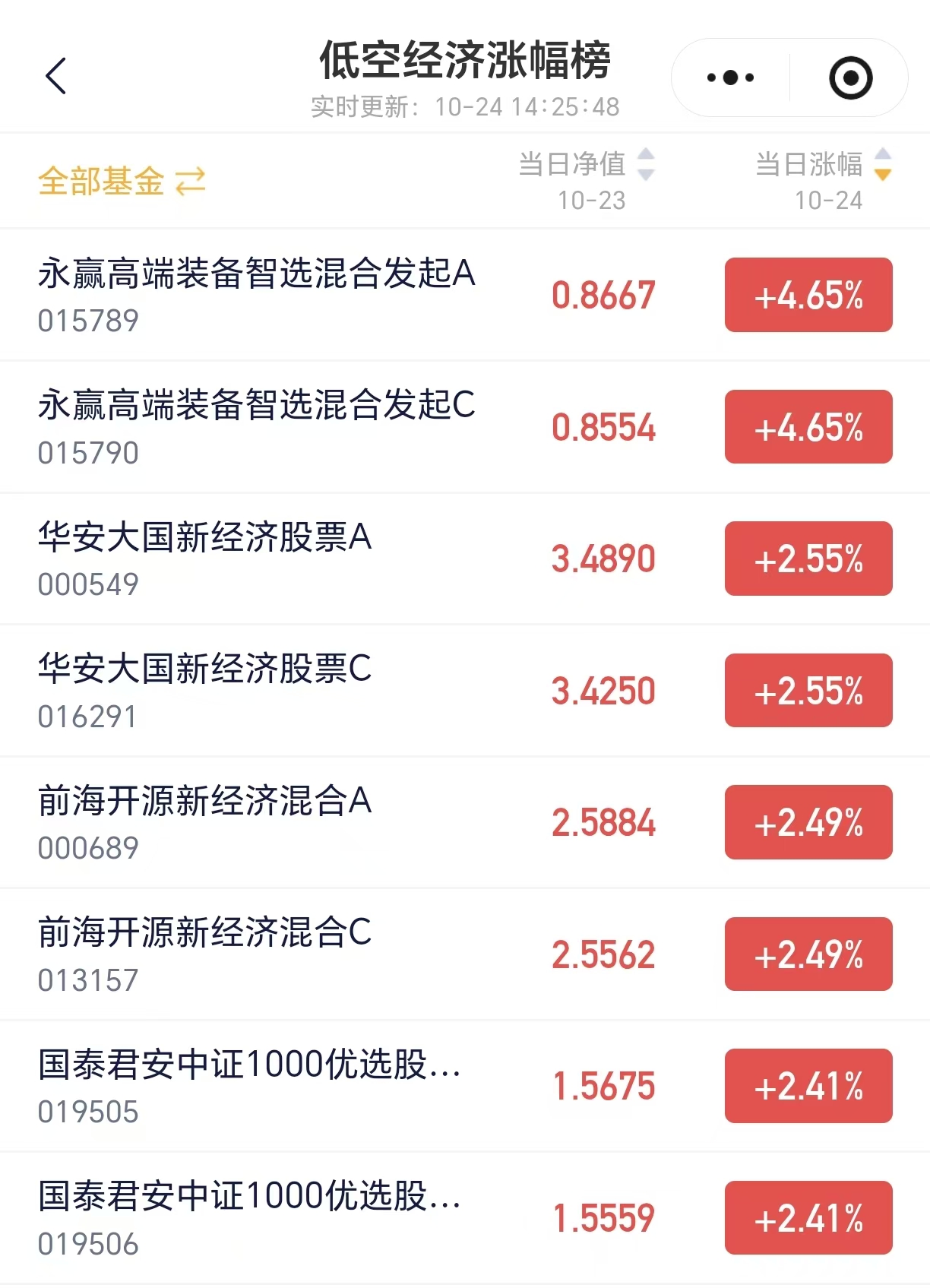This screenshot has width=930, height=1288.
Task: Go back from 低空经济涨幅榜
Action: [55, 76]
